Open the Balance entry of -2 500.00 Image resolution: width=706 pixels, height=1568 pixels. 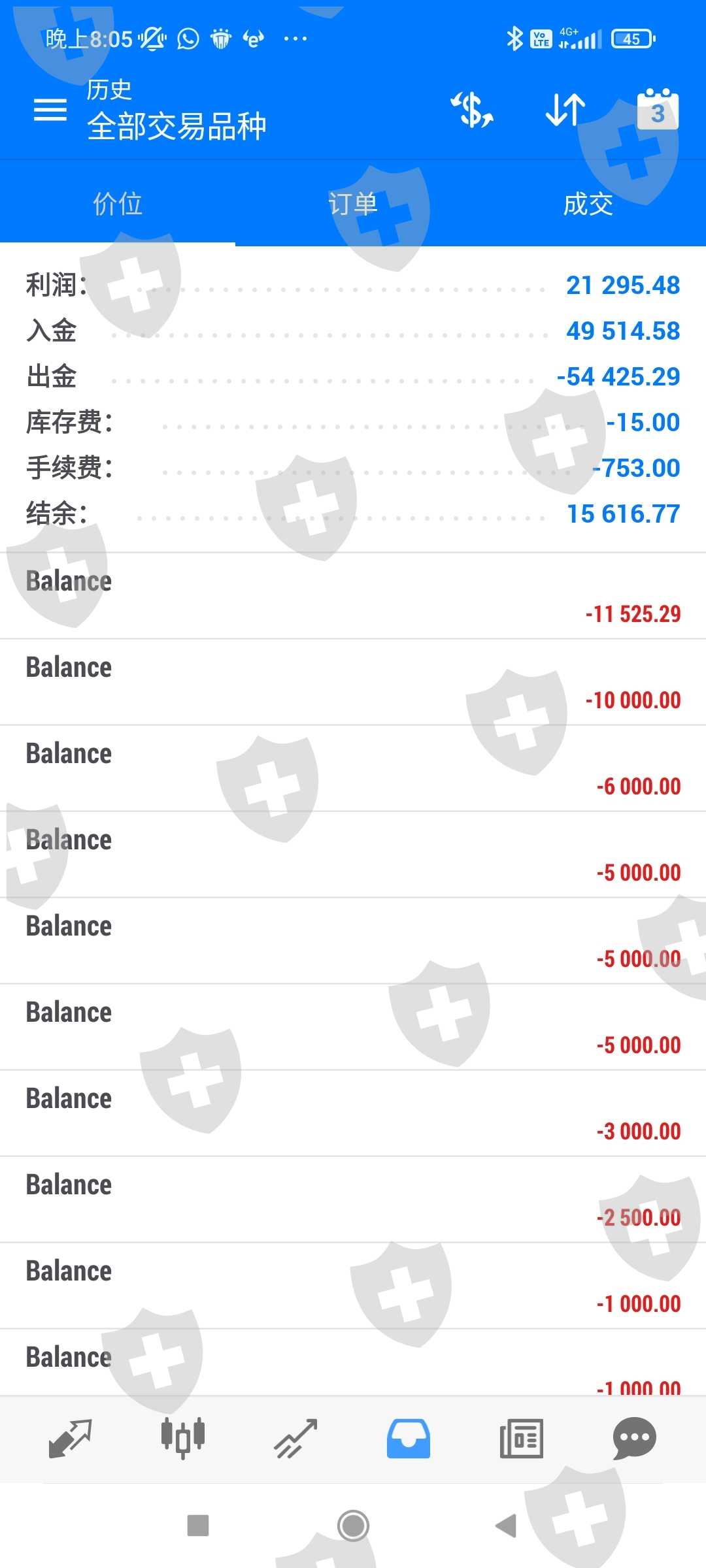click(x=353, y=1200)
